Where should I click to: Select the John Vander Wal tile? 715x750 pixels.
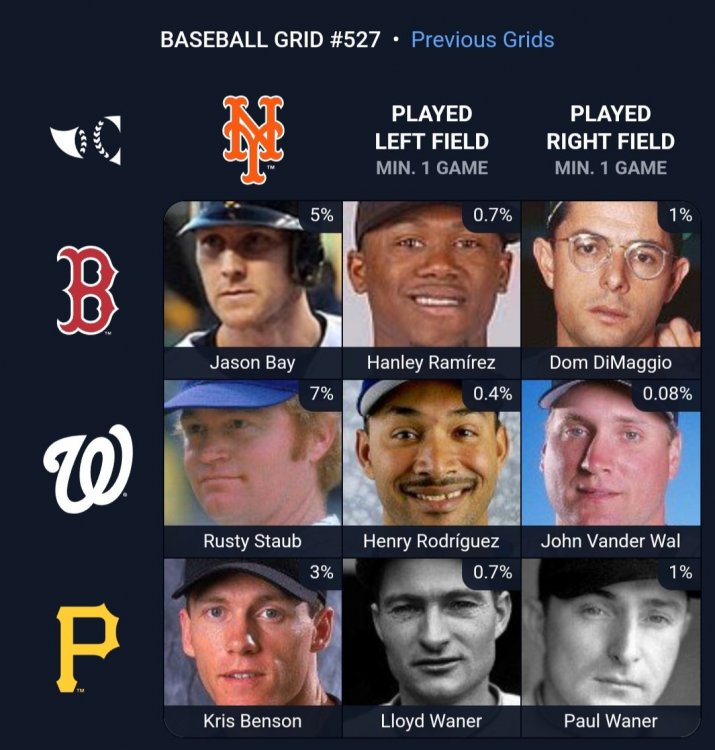click(610, 467)
